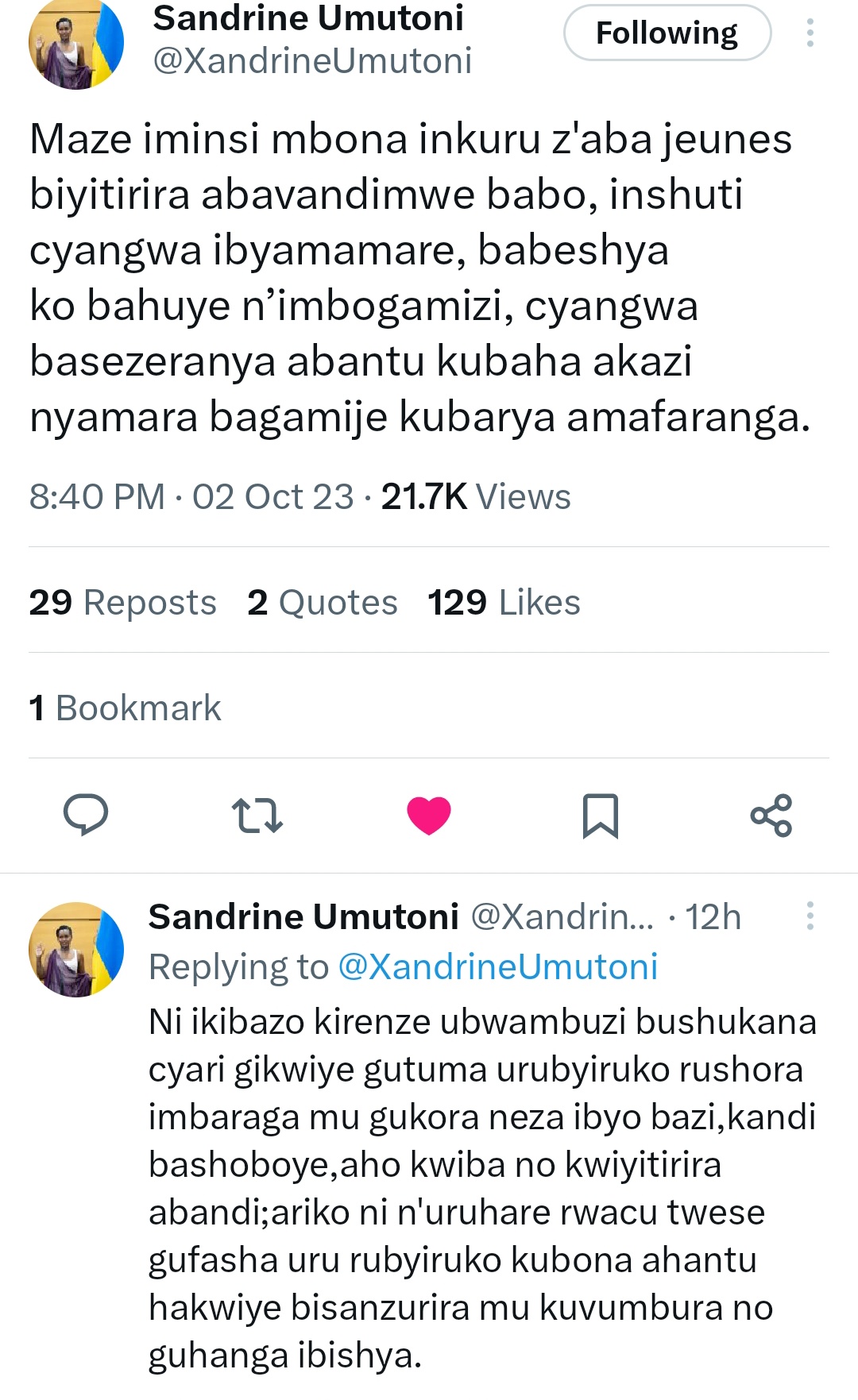Bookmark this post
This screenshot has width=858, height=1400.
(x=600, y=816)
